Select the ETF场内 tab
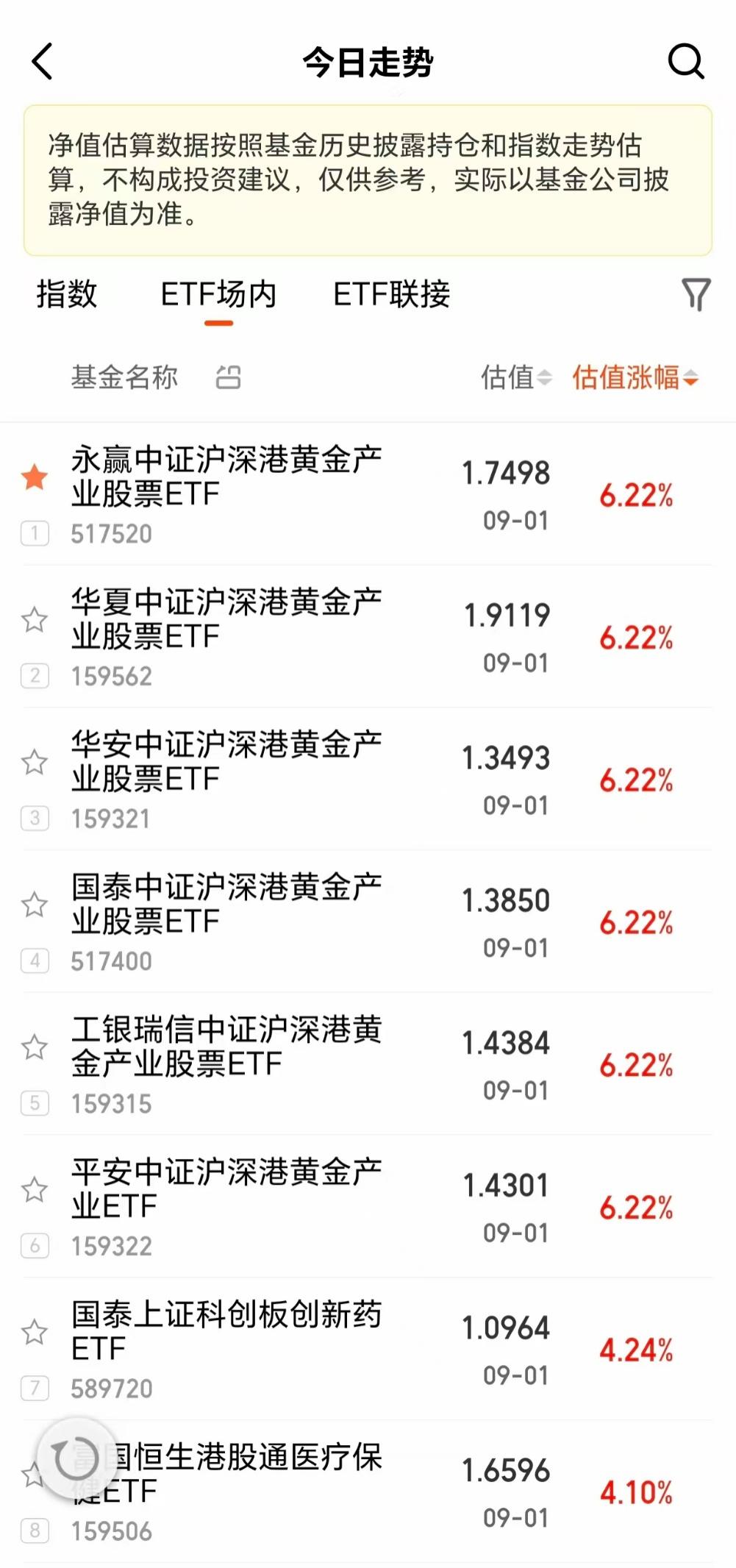Image resolution: width=736 pixels, height=1568 pixels. pos(218,293)
